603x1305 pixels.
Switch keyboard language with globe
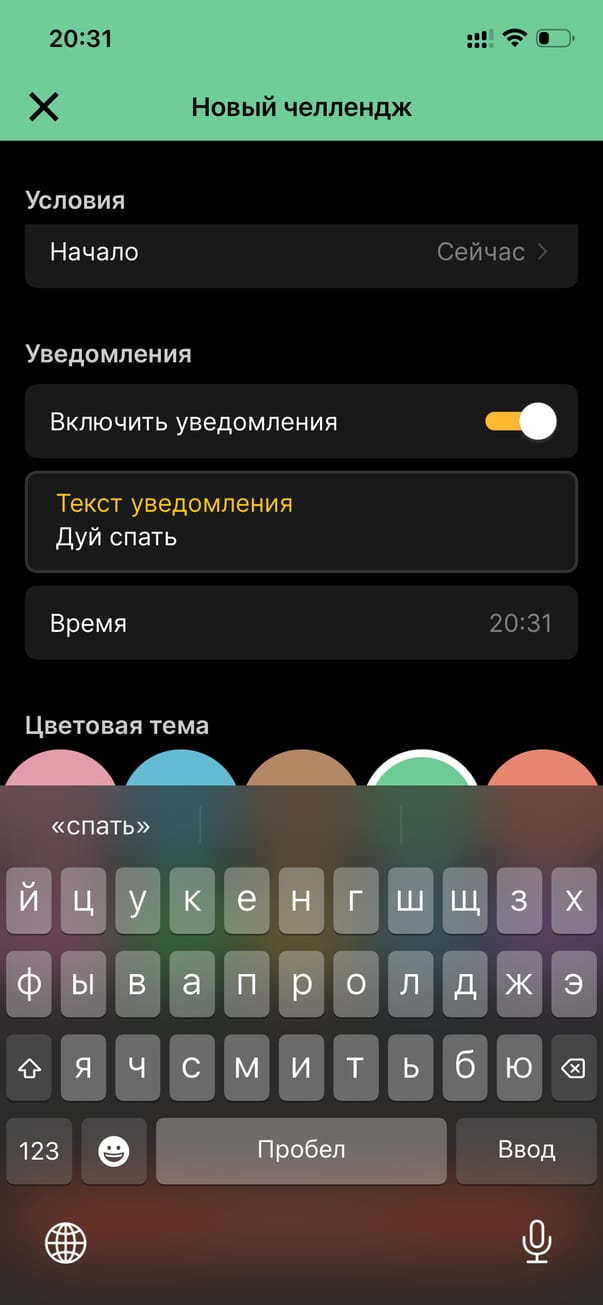[66, 1243]
